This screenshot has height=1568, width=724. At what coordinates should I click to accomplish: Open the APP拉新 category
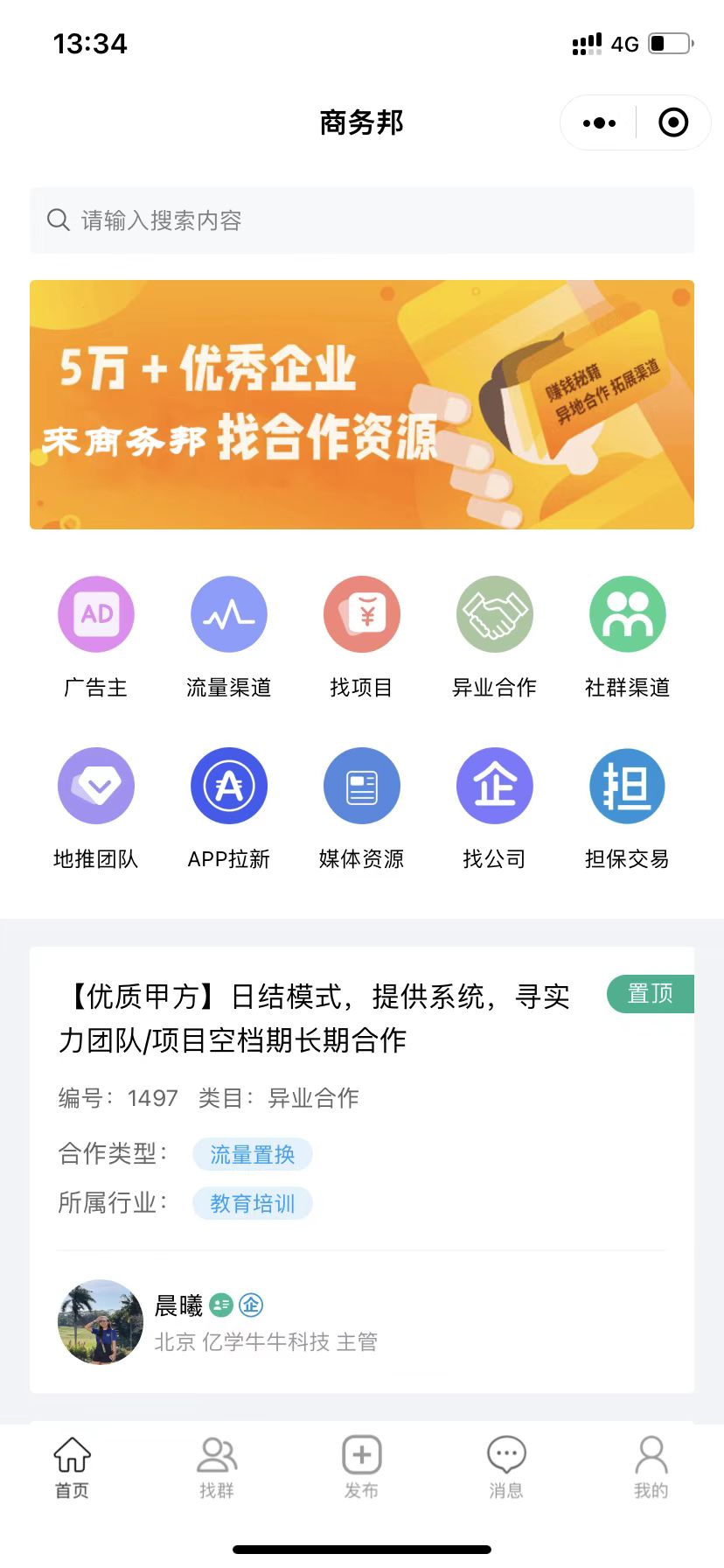tap(229, 786)
